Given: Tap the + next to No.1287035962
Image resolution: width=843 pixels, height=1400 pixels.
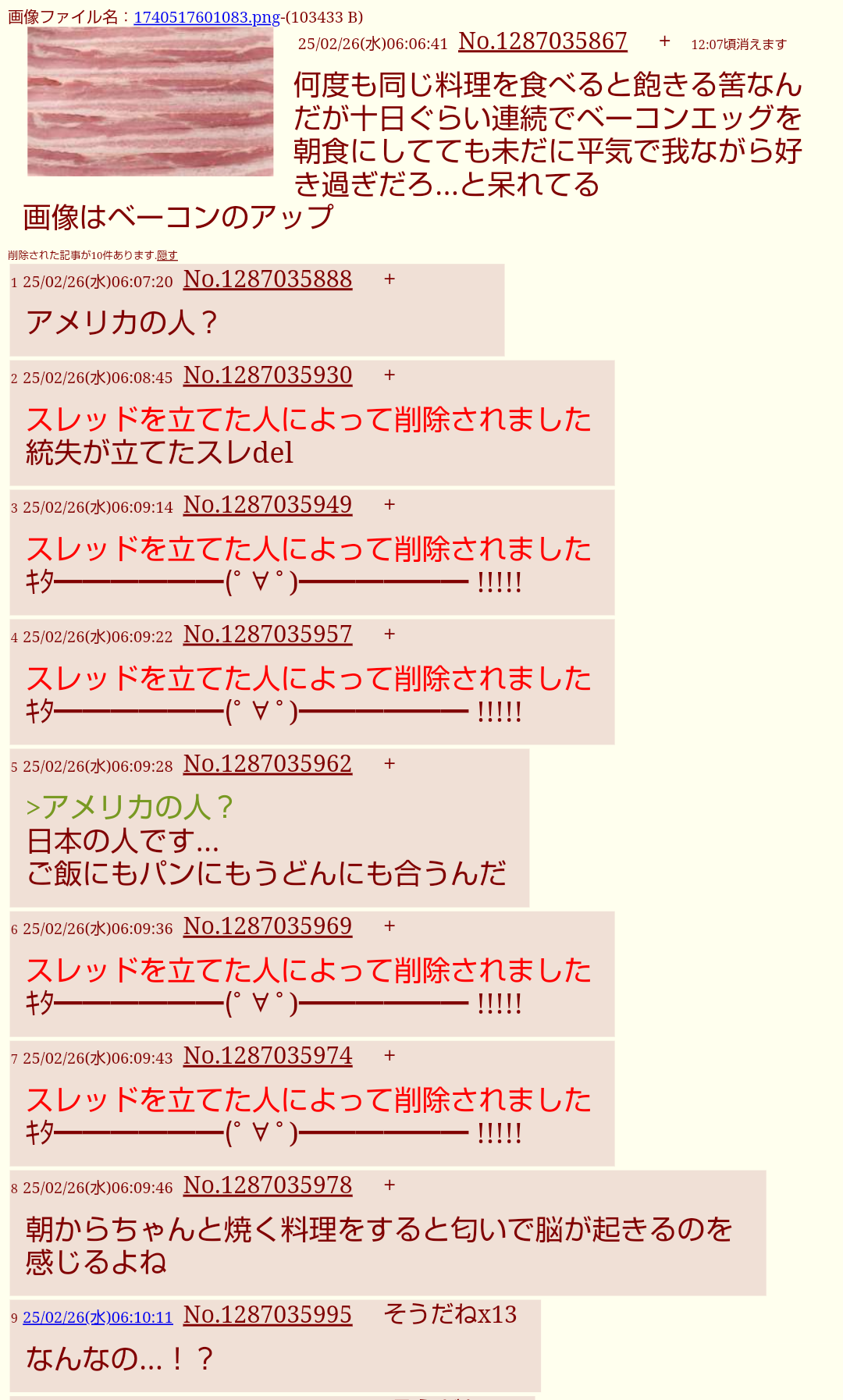Looking at the screenshot, I should click(x=389, y=765).
